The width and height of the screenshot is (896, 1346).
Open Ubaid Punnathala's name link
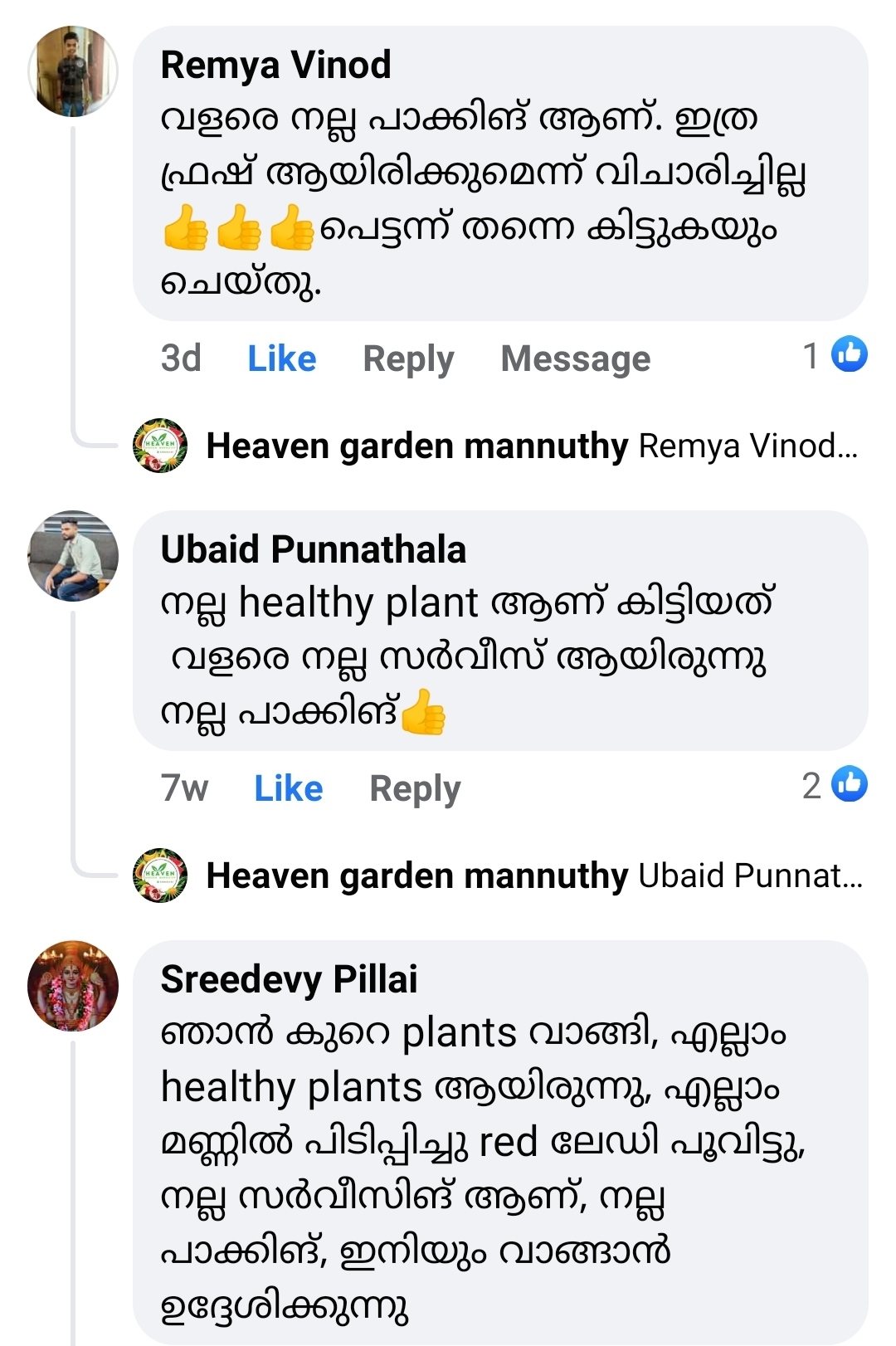point(313,549)
